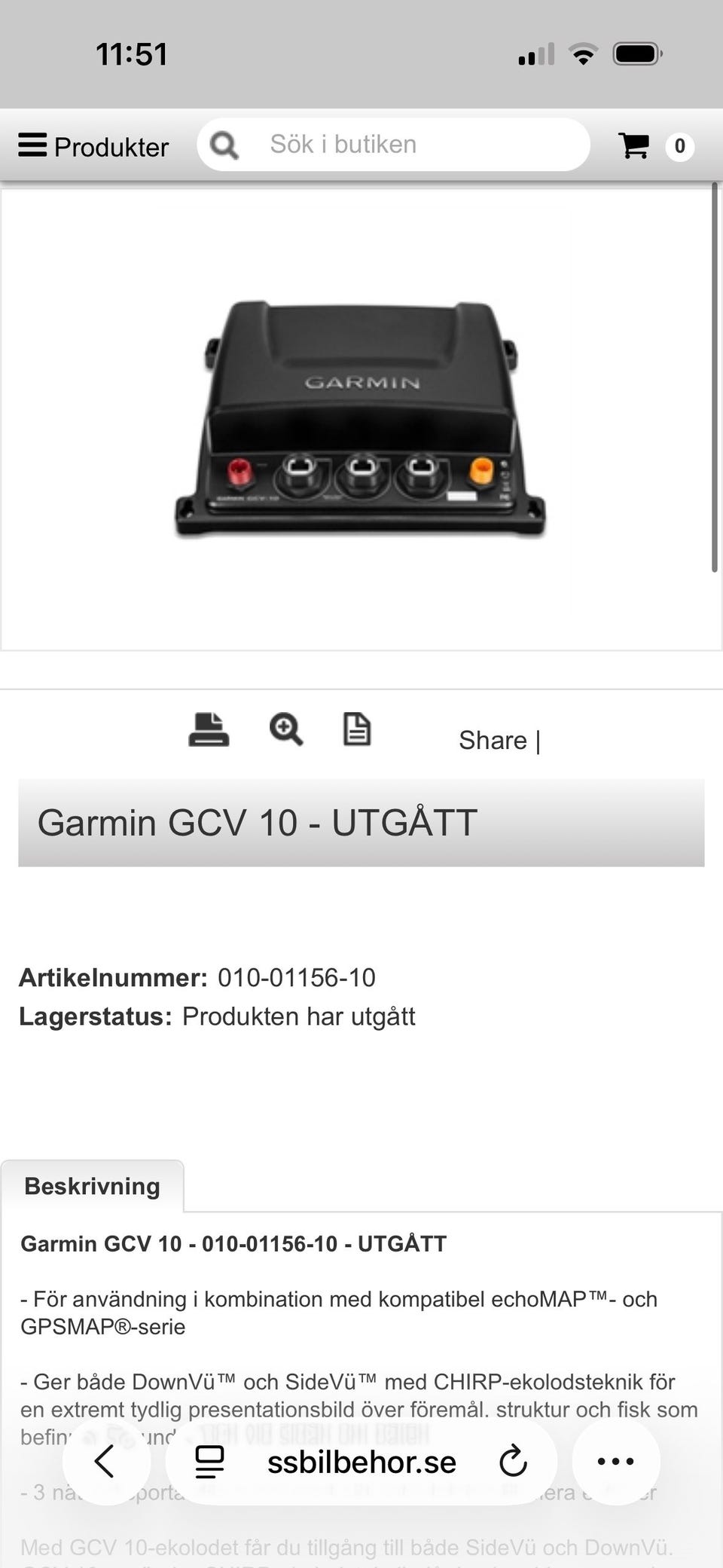Select the Beskrivning tab

92,1185
